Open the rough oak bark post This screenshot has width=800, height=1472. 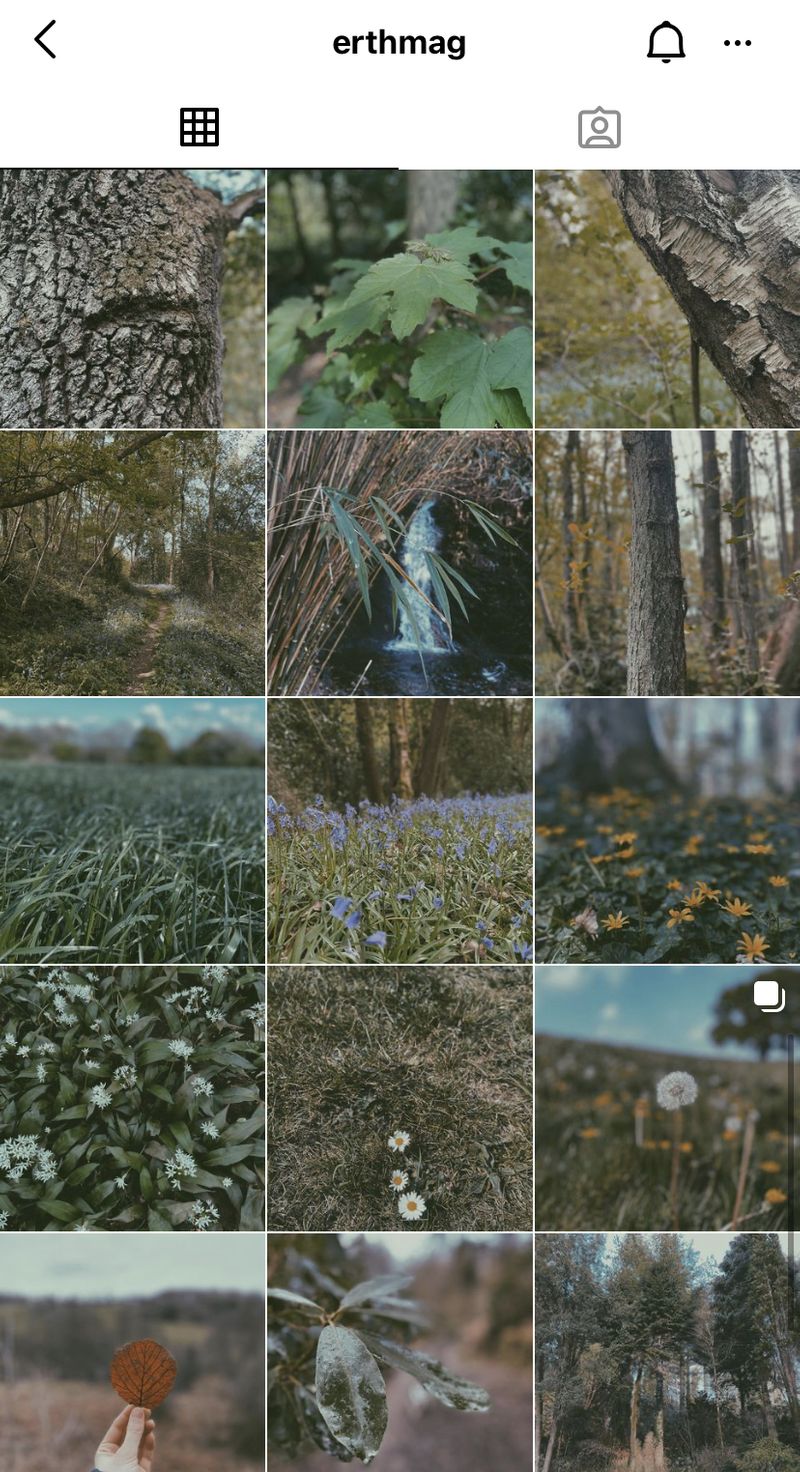pyautogui.click(x=132, y=298)
